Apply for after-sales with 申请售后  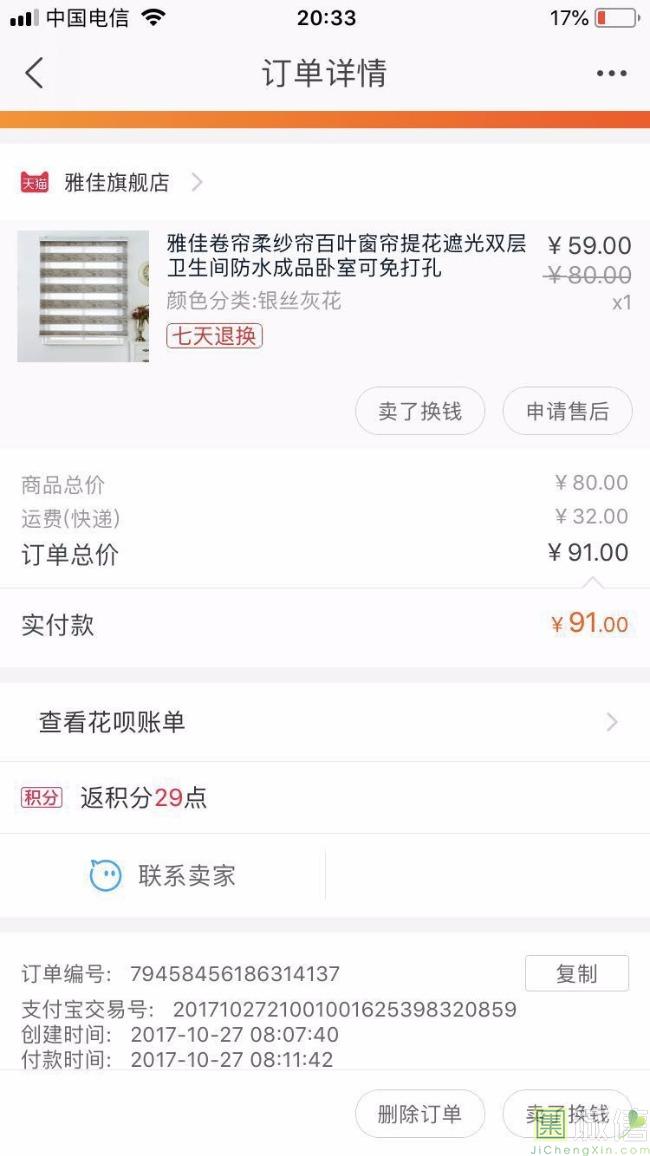pos(567,411)
